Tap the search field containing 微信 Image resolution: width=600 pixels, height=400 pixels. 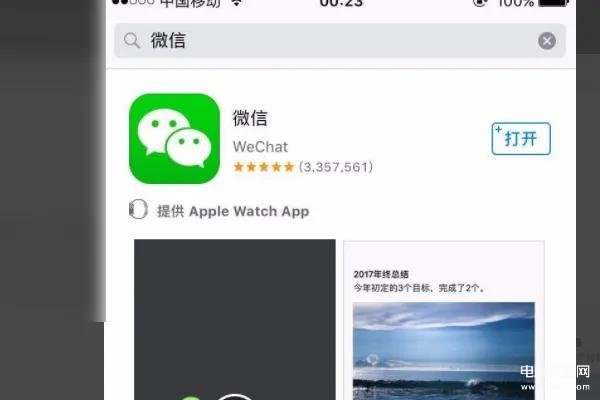tap(330, 41)
